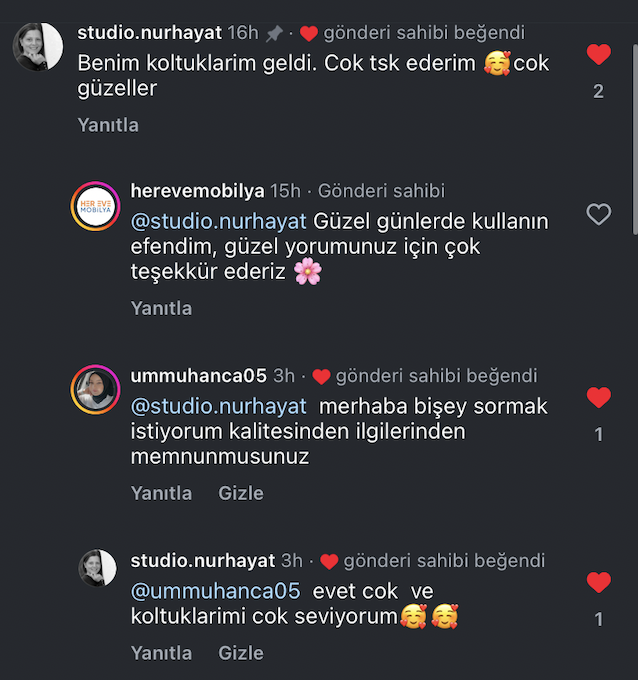Open herevemobilya username link

tap(197, 191)
